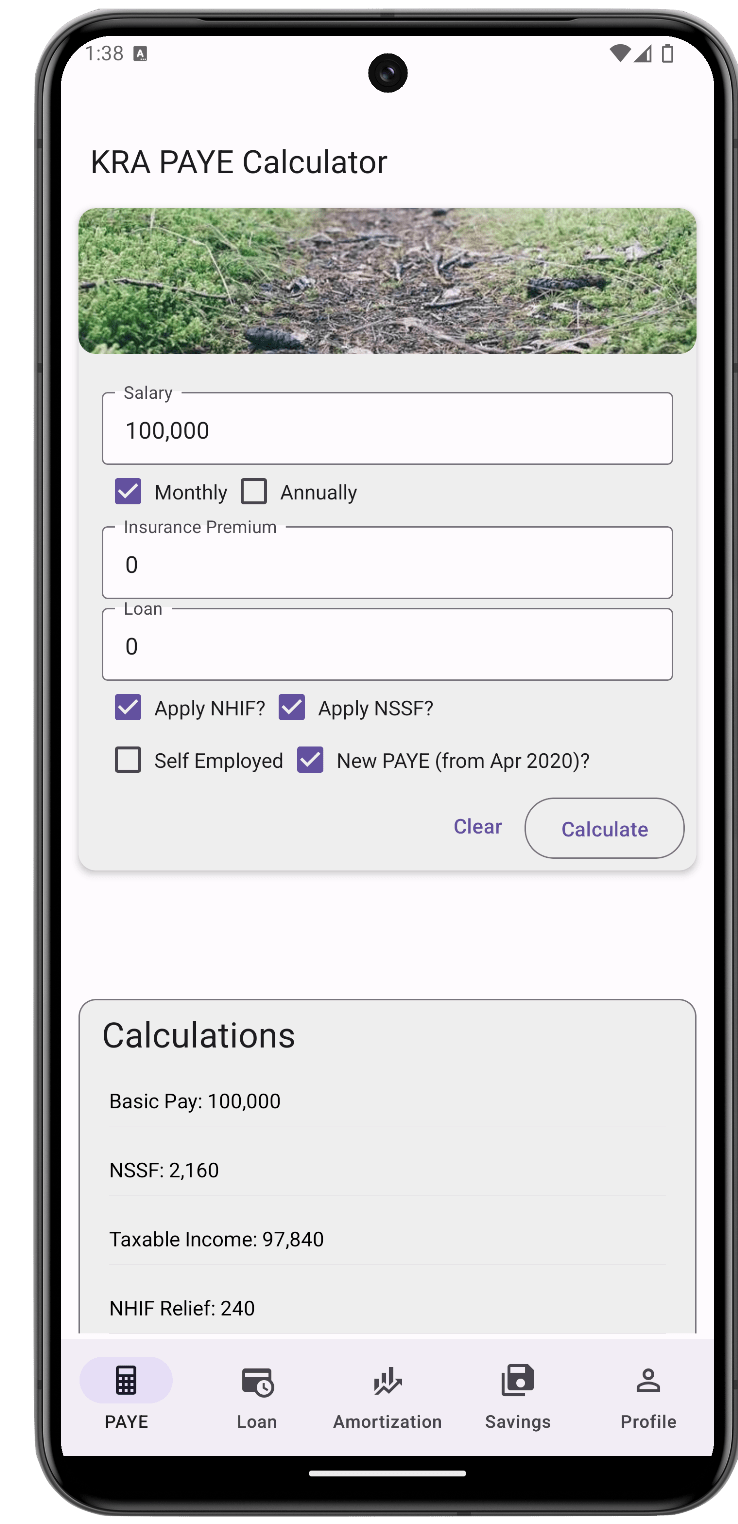Disable the Apply NHIF option
Viewport: 738px width, 1524px height.
tap(128, 708)
